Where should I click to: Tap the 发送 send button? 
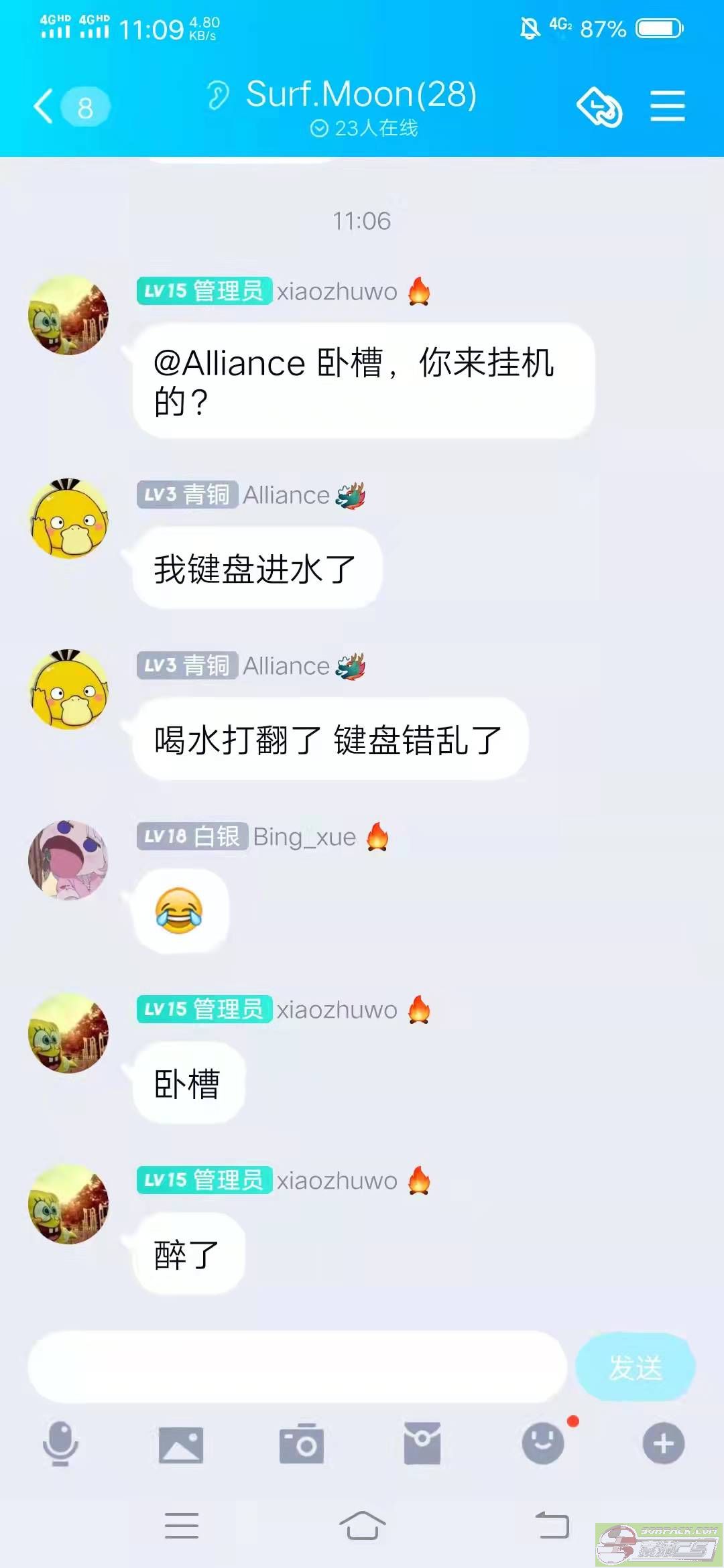(635, 1367)
